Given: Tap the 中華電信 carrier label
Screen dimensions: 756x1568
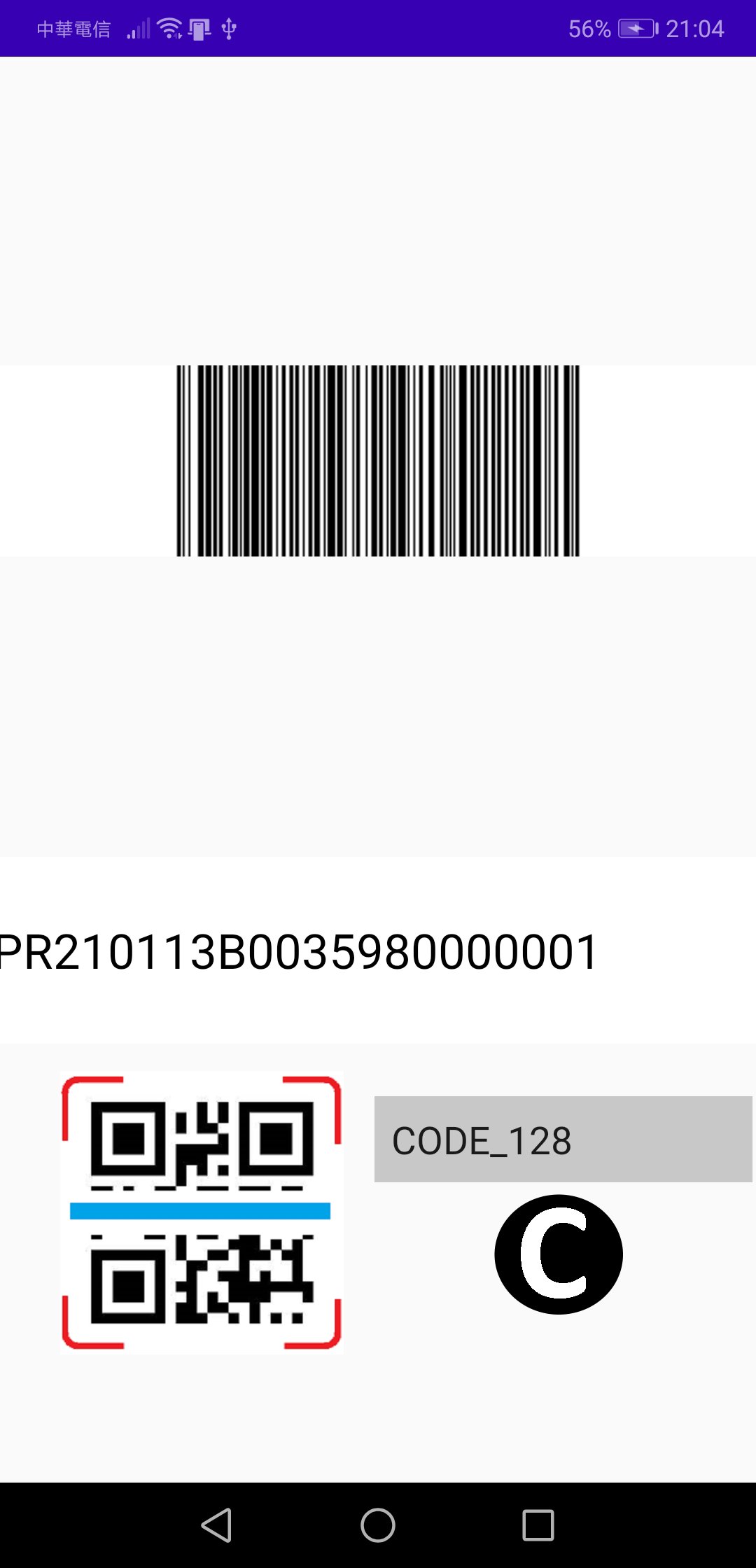Looking at the screenshot, I should coord(73,28).
